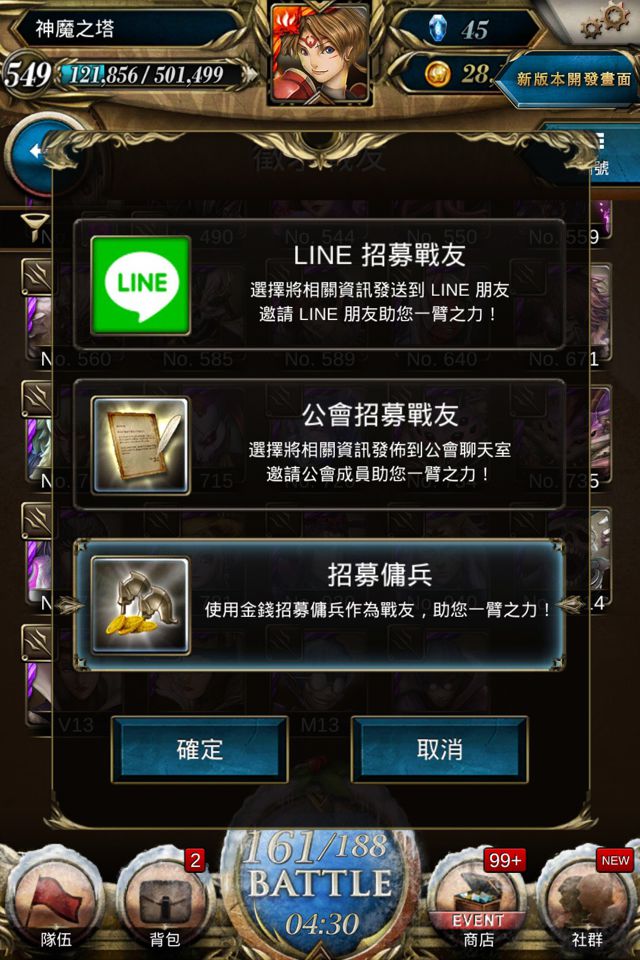Tap the 新版本開發畫面 banner
Viewport: 640px width, 960px height.
pyautogui.click(x=573, y=80)
